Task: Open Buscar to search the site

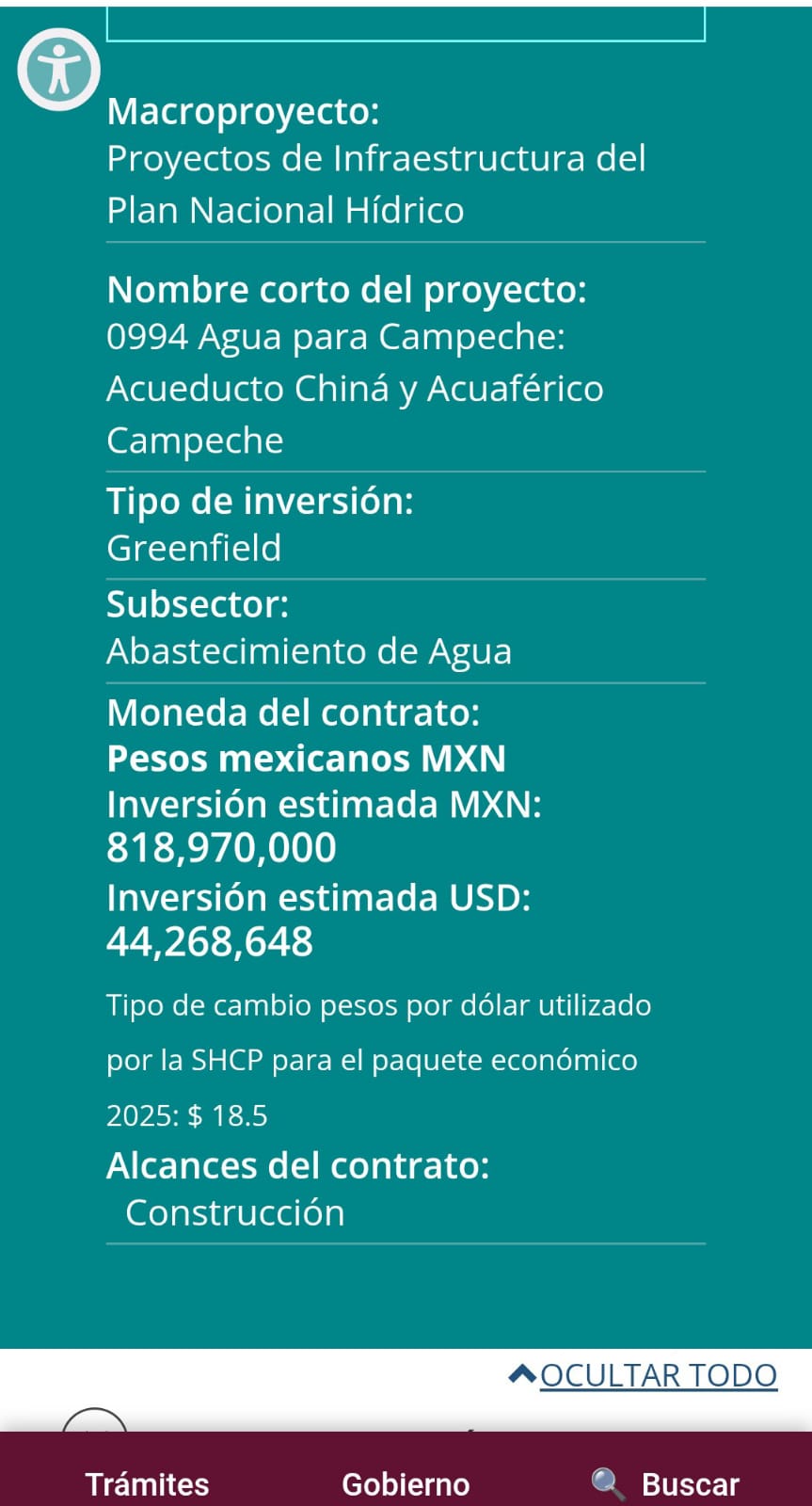Action: pos(666,1483)
